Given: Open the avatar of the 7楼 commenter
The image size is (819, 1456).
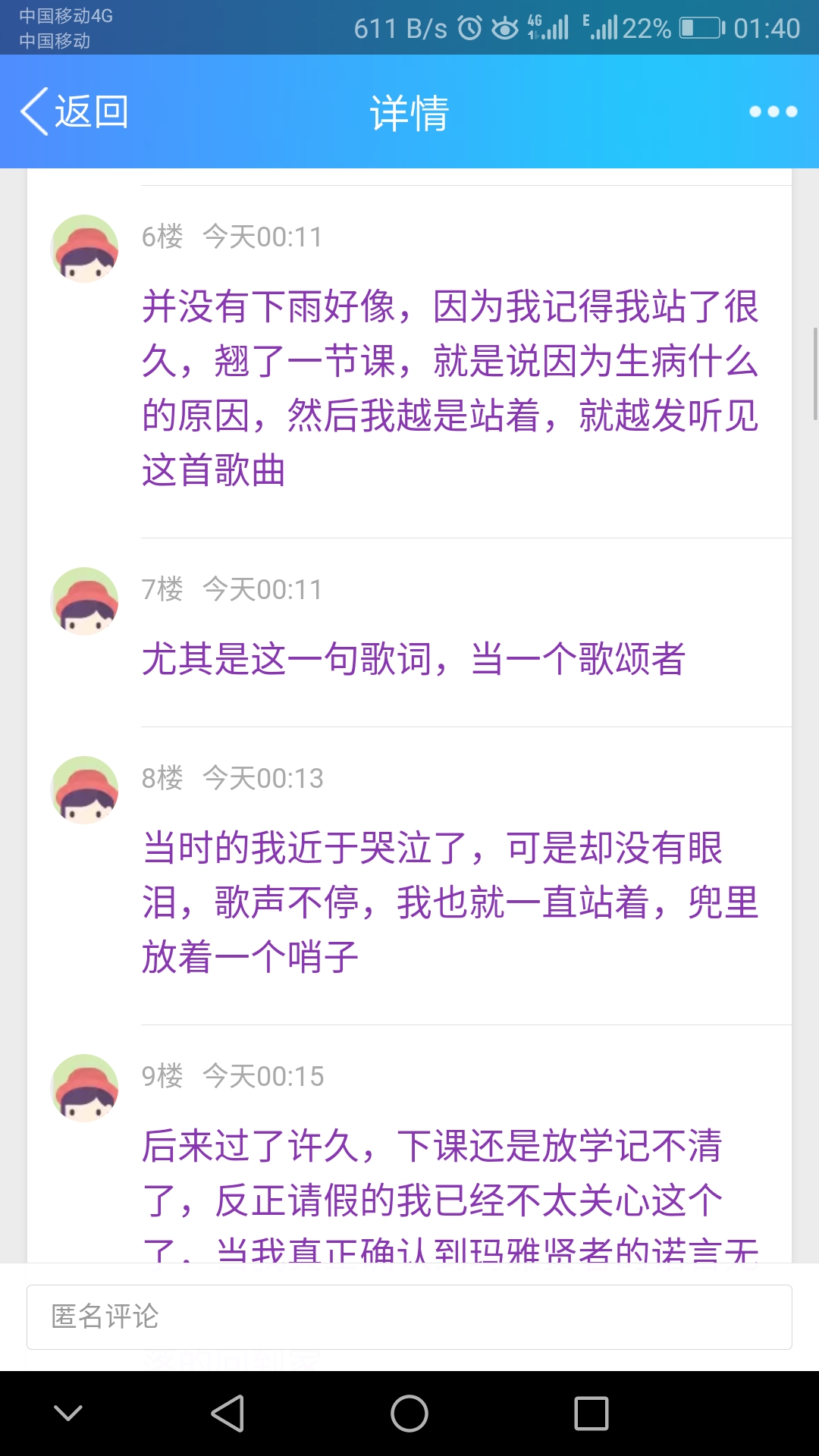Looking at the screenshot, I should (85, 601).
